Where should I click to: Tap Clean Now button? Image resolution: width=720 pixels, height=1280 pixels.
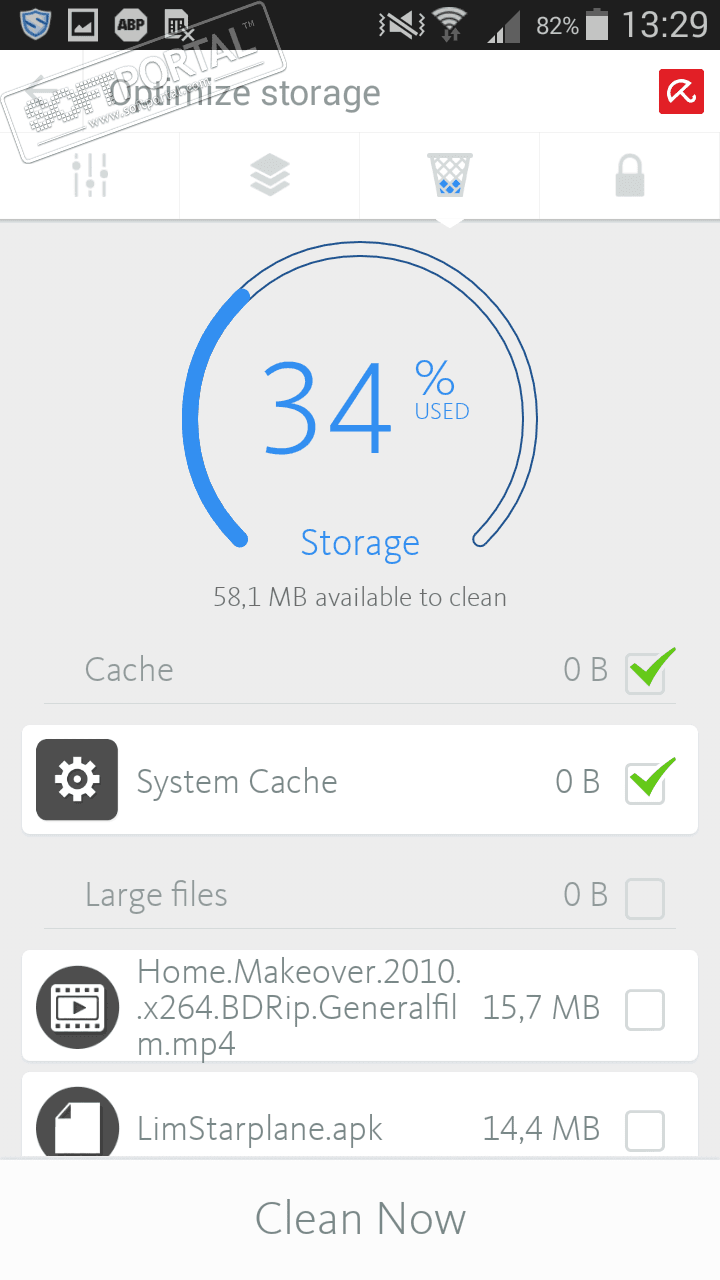point(360,1219)
